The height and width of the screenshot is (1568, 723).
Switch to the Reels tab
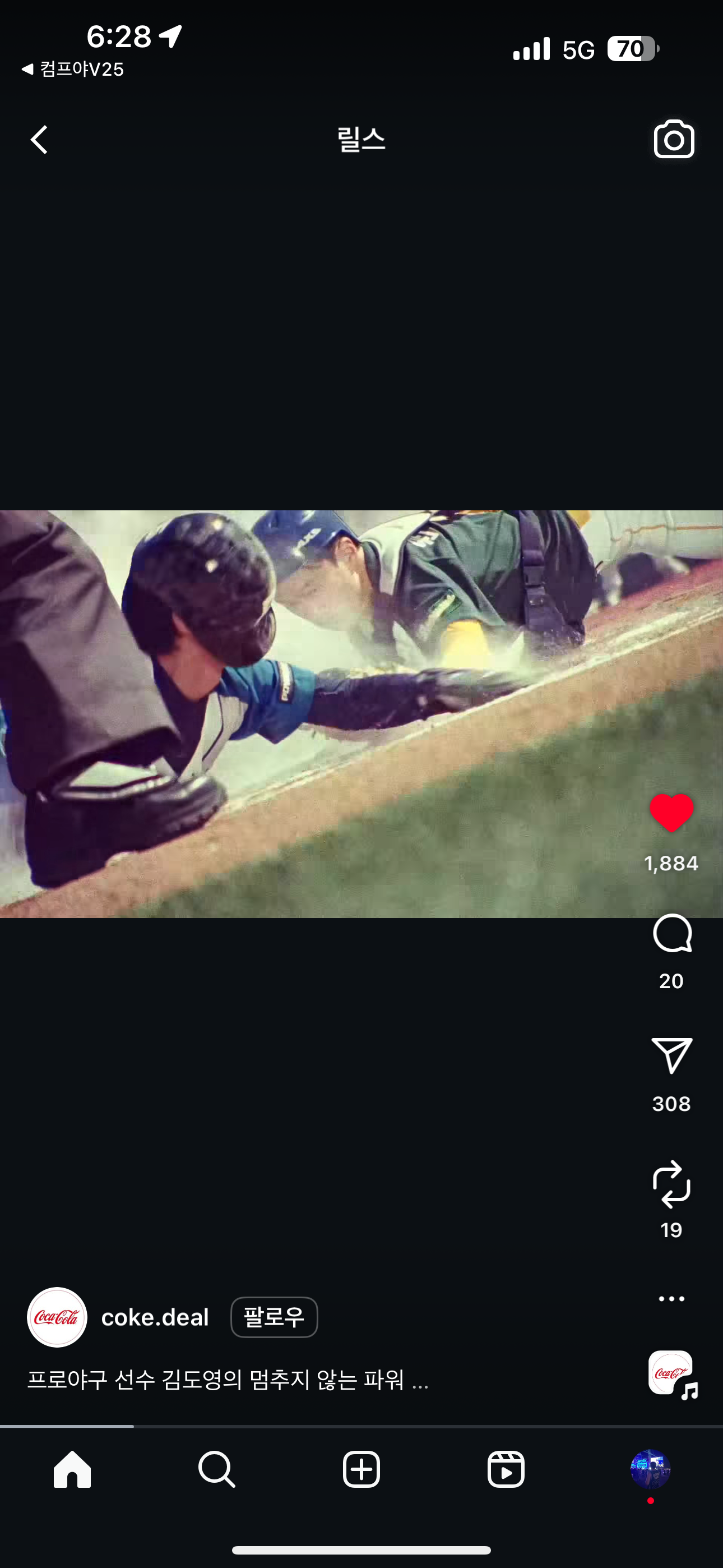pyautogui.click(x=506, y=1469)
